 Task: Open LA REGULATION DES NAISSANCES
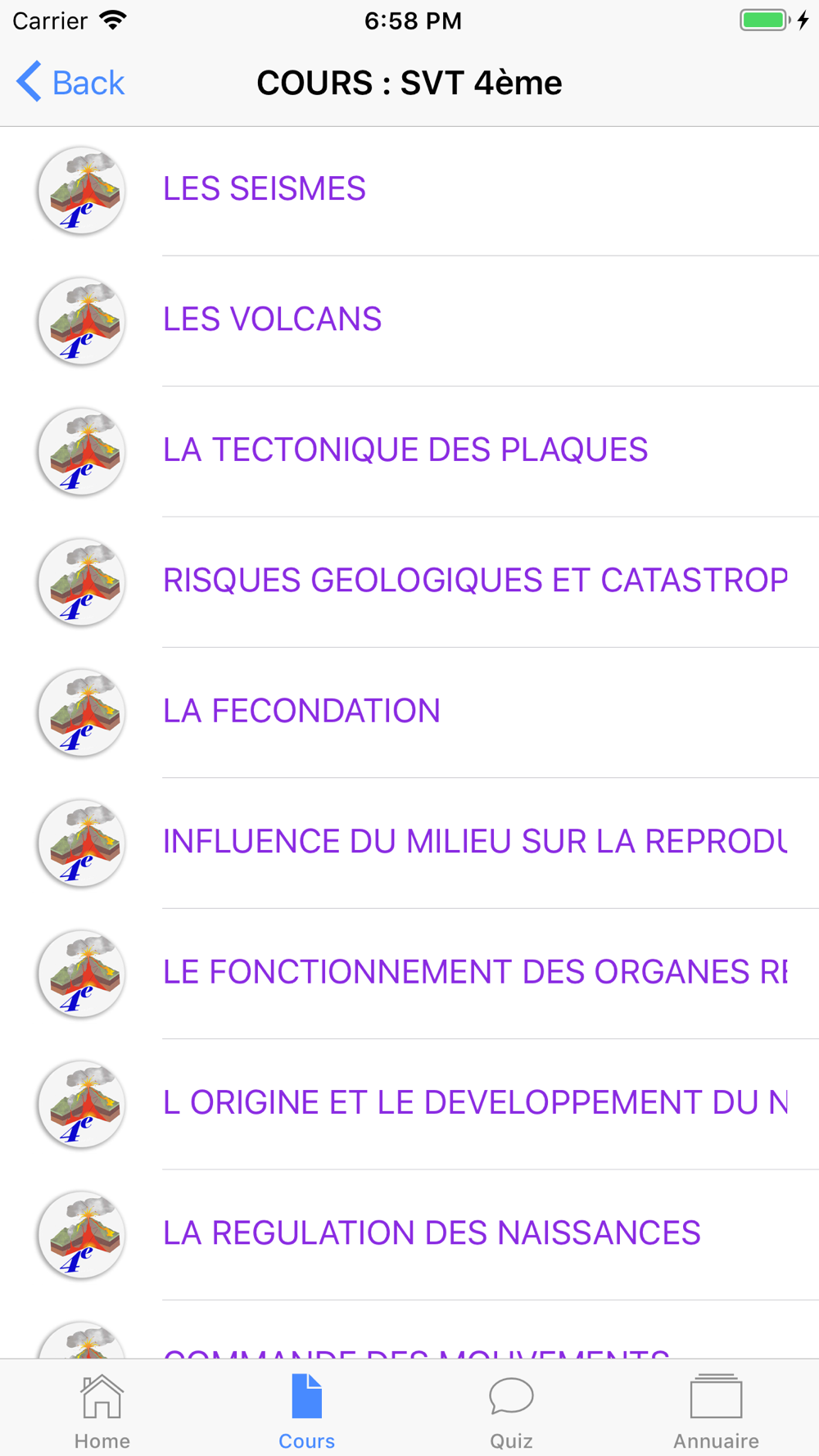point(432,1233)
